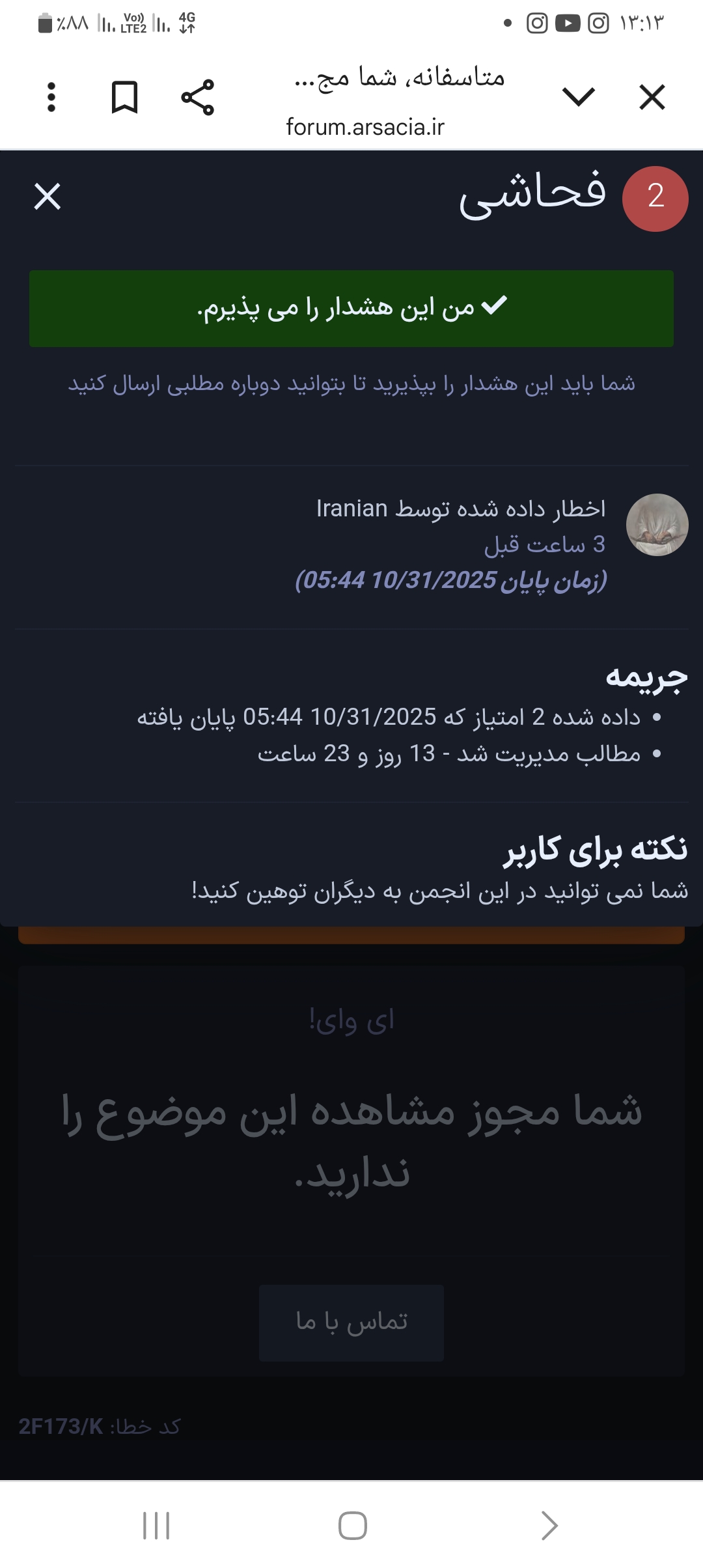The image size is (703, 1568).
Task: Share this forum page
Action: point(197,98)
